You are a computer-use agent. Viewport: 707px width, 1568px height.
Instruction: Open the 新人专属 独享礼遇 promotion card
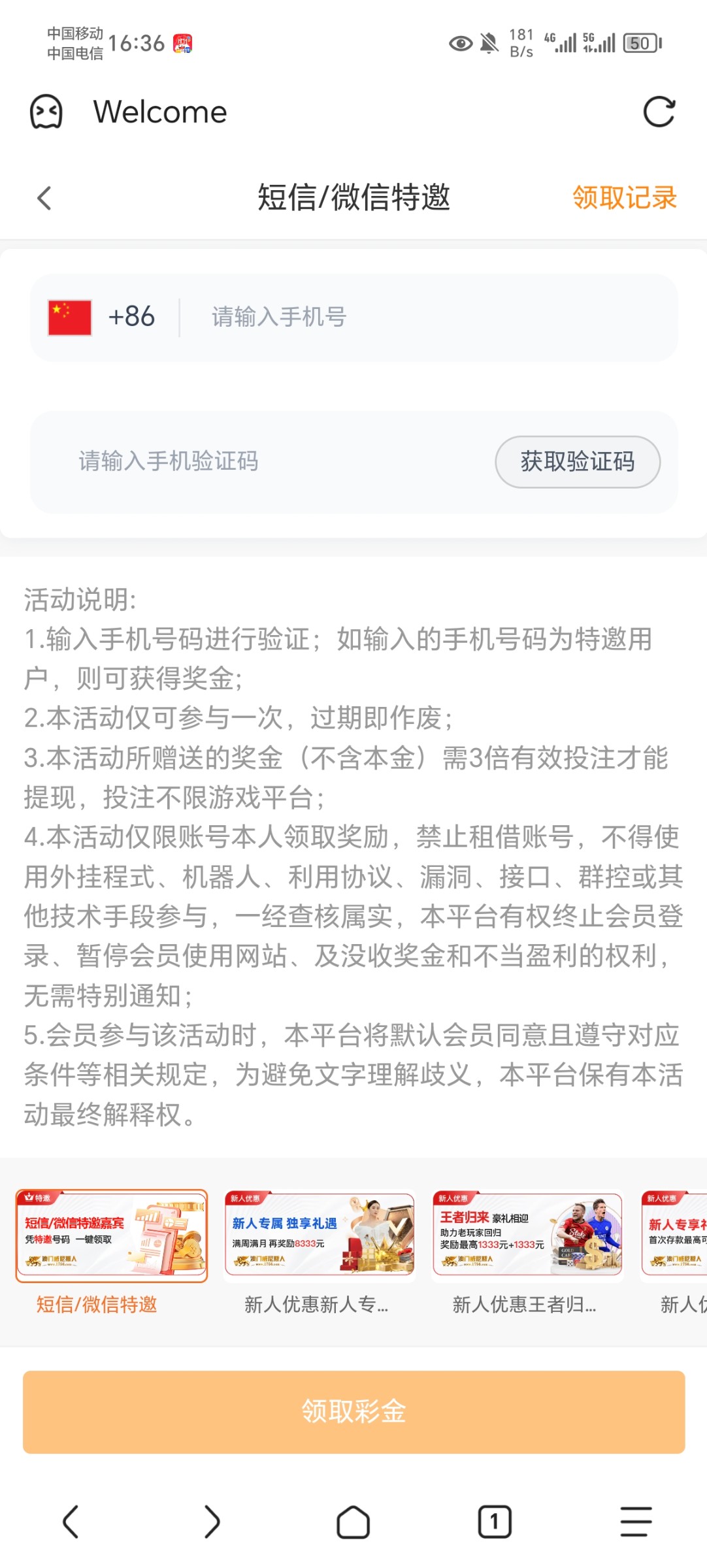[x=320, y=1235]
